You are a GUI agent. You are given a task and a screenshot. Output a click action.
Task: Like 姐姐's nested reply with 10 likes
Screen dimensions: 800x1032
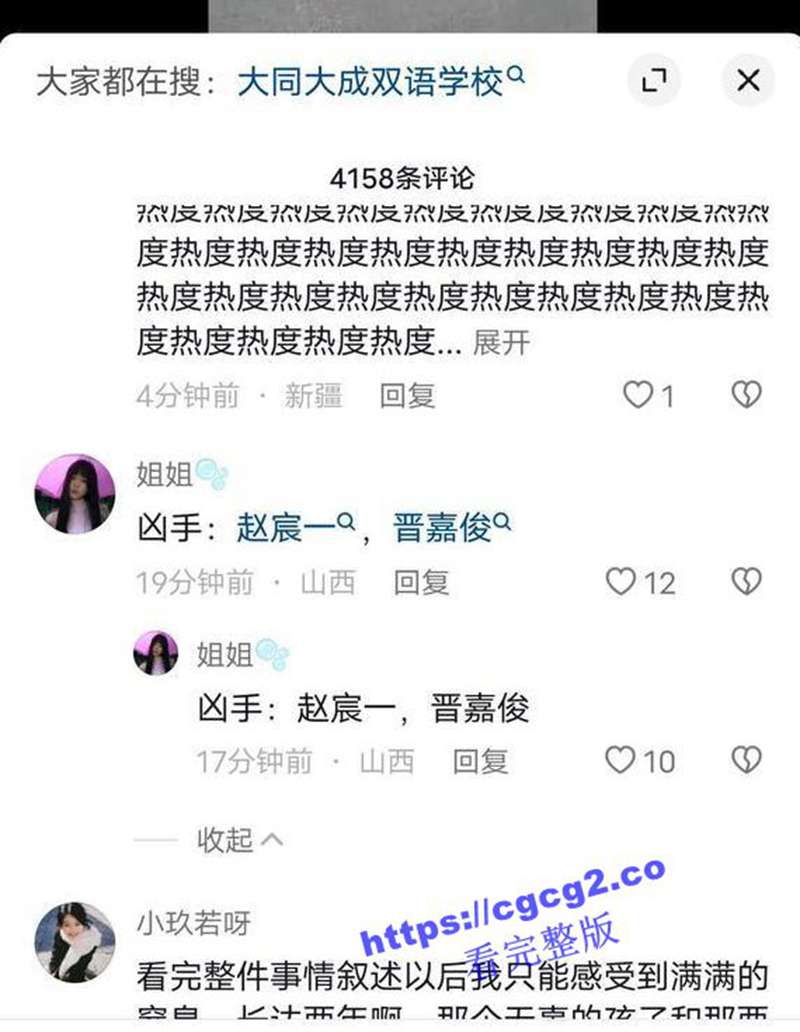click(621, 762)
